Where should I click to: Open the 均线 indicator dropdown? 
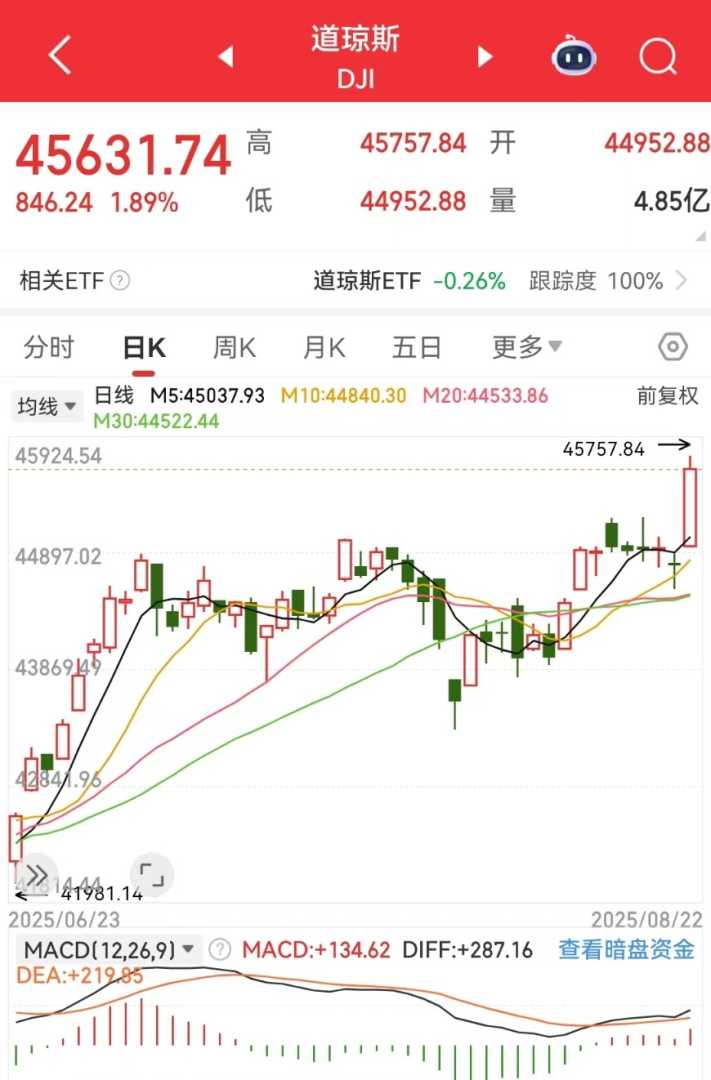tap(47, 406)
